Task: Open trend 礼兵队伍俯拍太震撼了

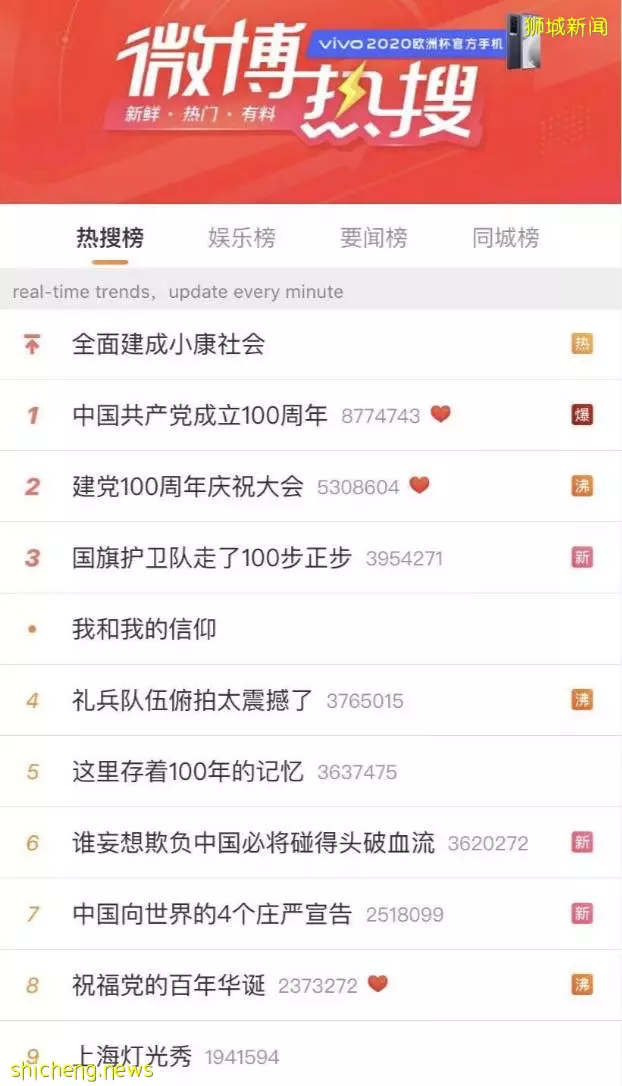Action: pos(311,700)
